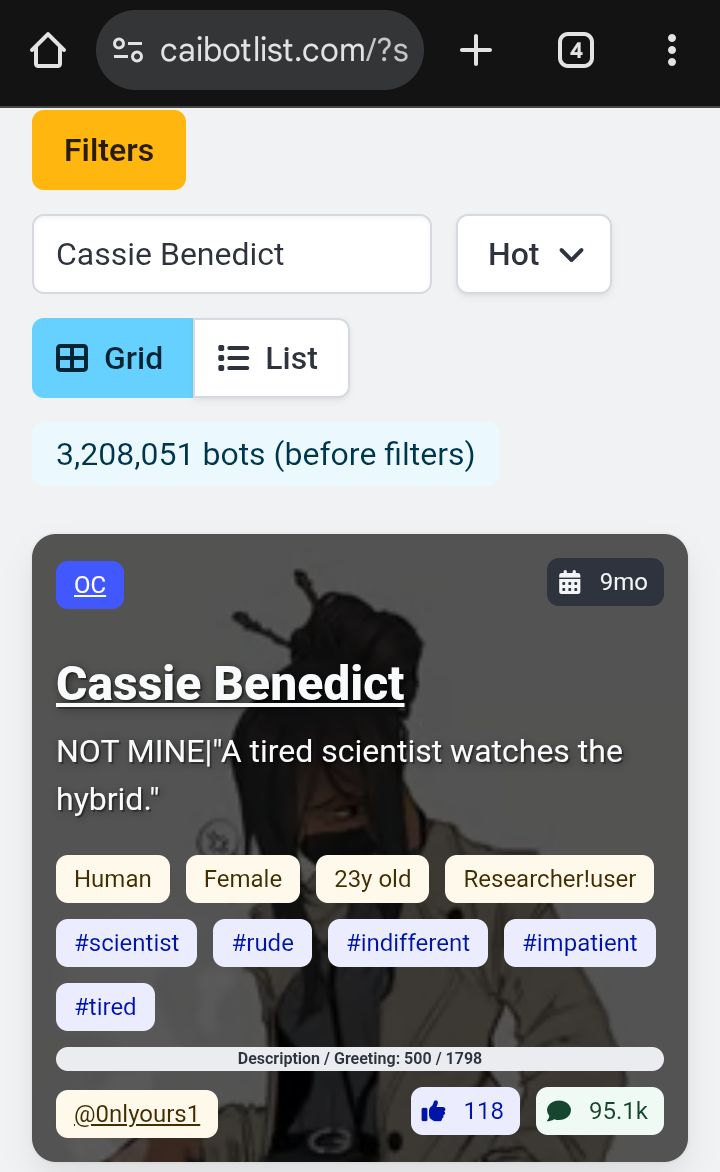Edit the Cassie Benedict search field

231,254
